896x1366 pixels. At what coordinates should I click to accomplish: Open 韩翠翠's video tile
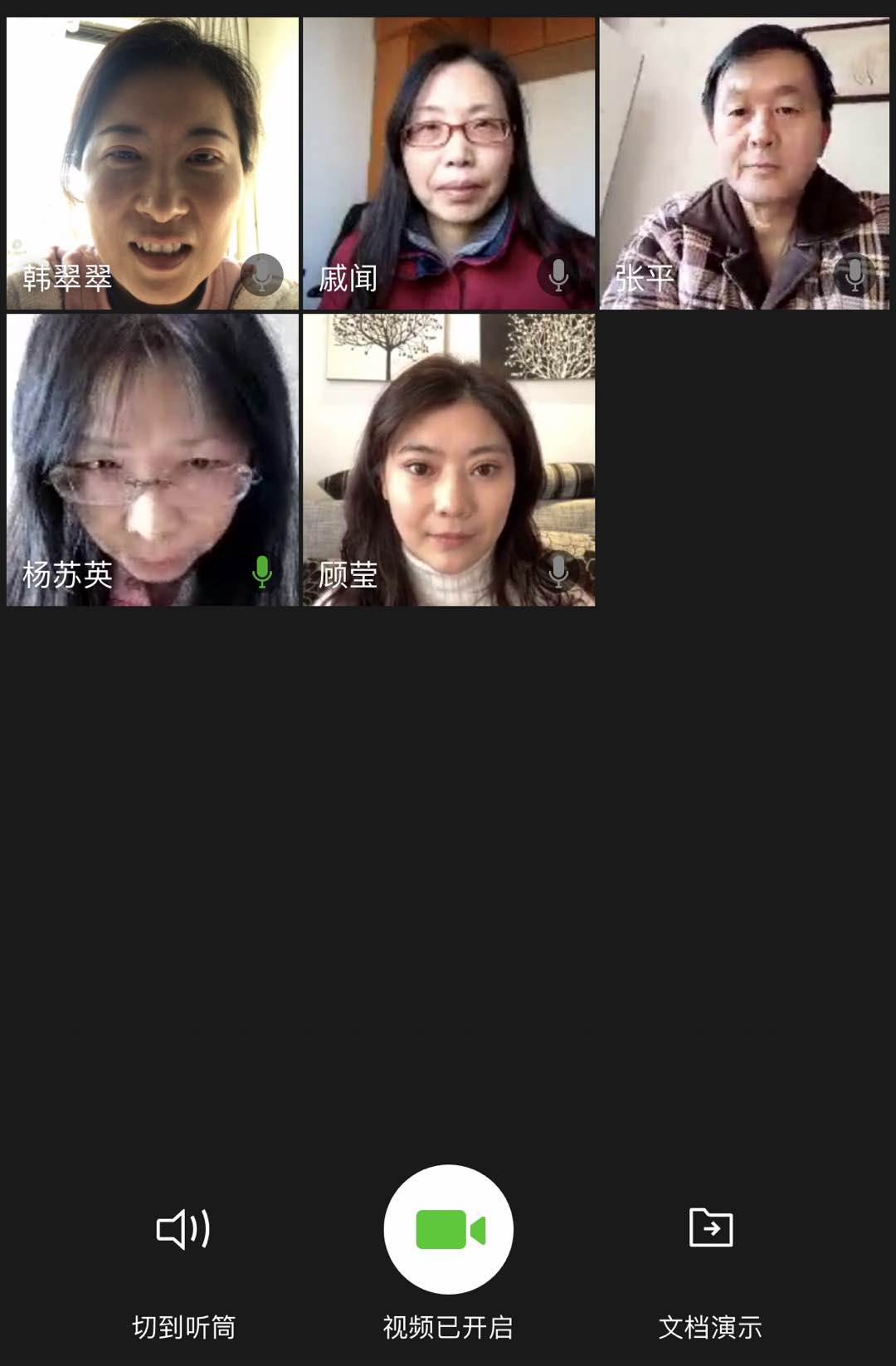(153, 163)
